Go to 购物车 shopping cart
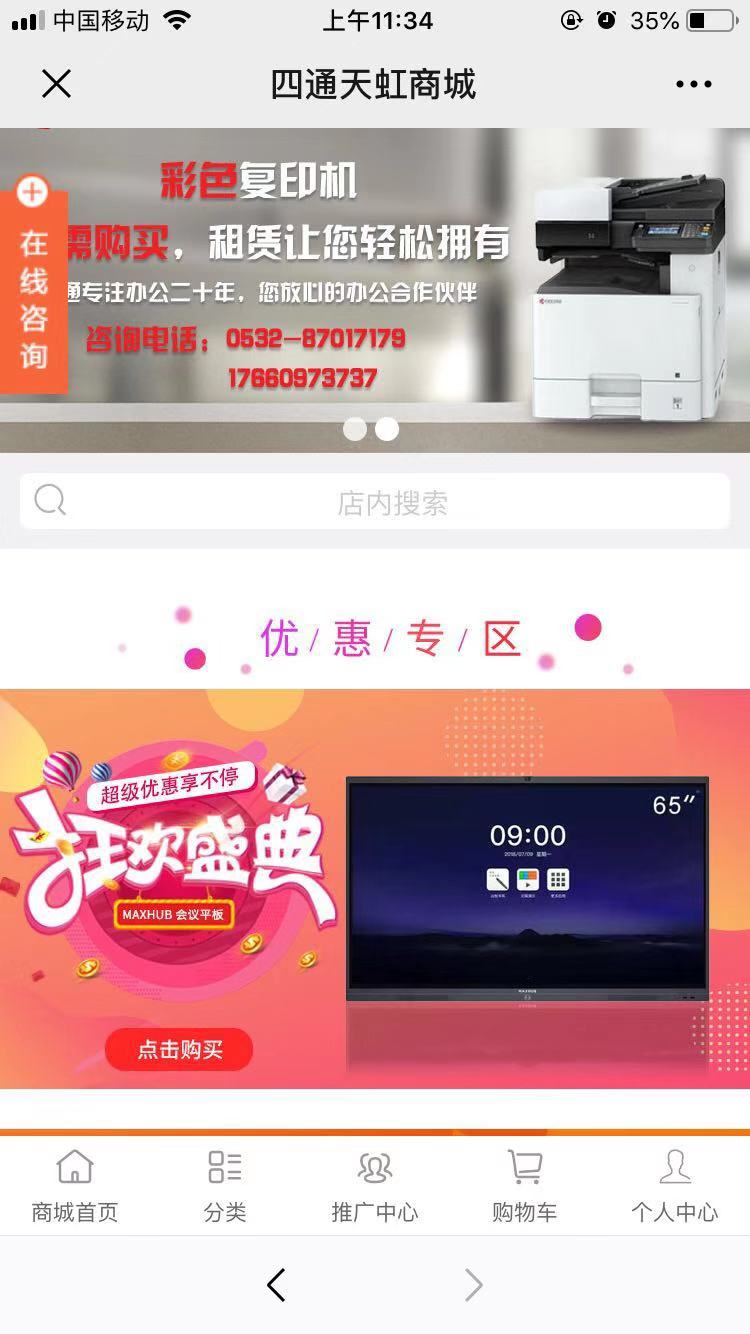Screen dimensions: 750x1334 click(x=525, y=1187)
